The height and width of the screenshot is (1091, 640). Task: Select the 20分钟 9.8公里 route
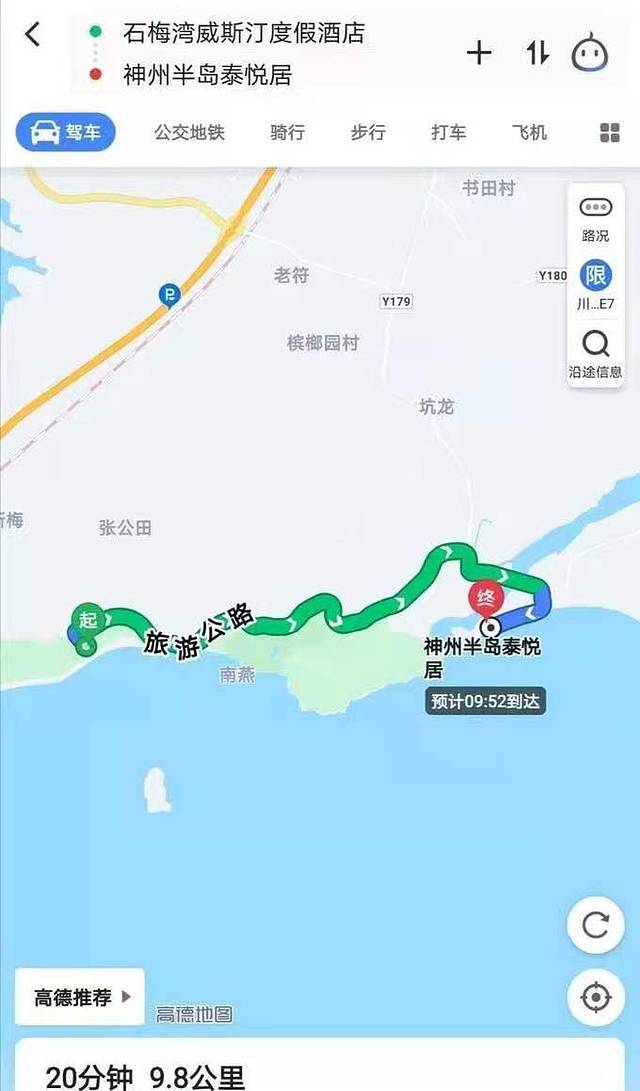tap(145, 1075)
